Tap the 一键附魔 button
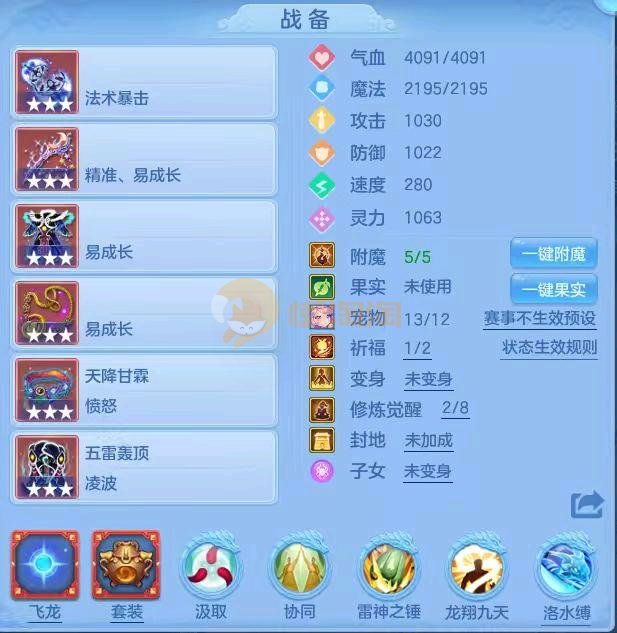The height and width of the screenshot is (633, 617). pyautogui.click(x=553, y=254)
